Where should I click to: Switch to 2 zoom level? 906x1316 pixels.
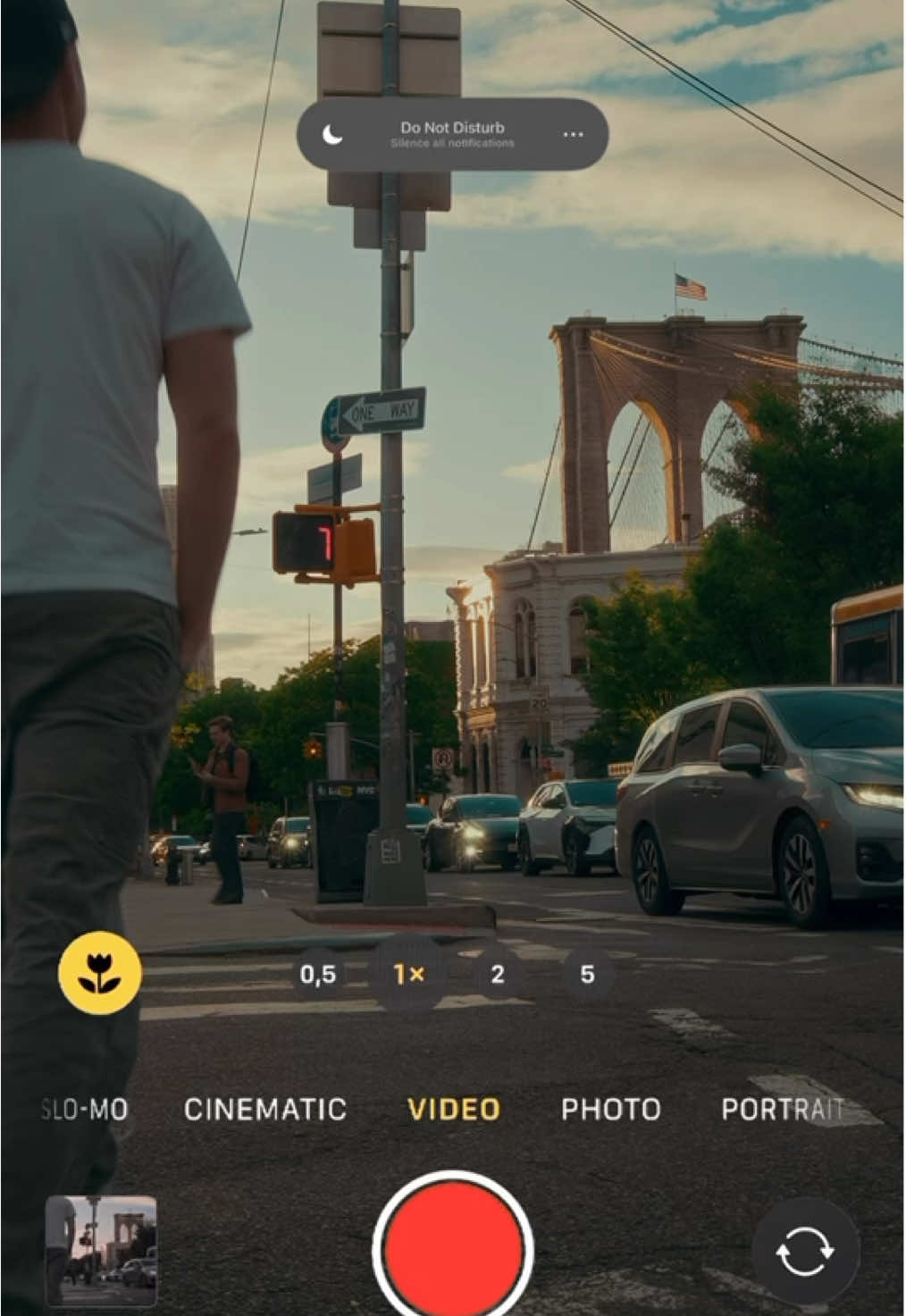[x=498, y=974]
